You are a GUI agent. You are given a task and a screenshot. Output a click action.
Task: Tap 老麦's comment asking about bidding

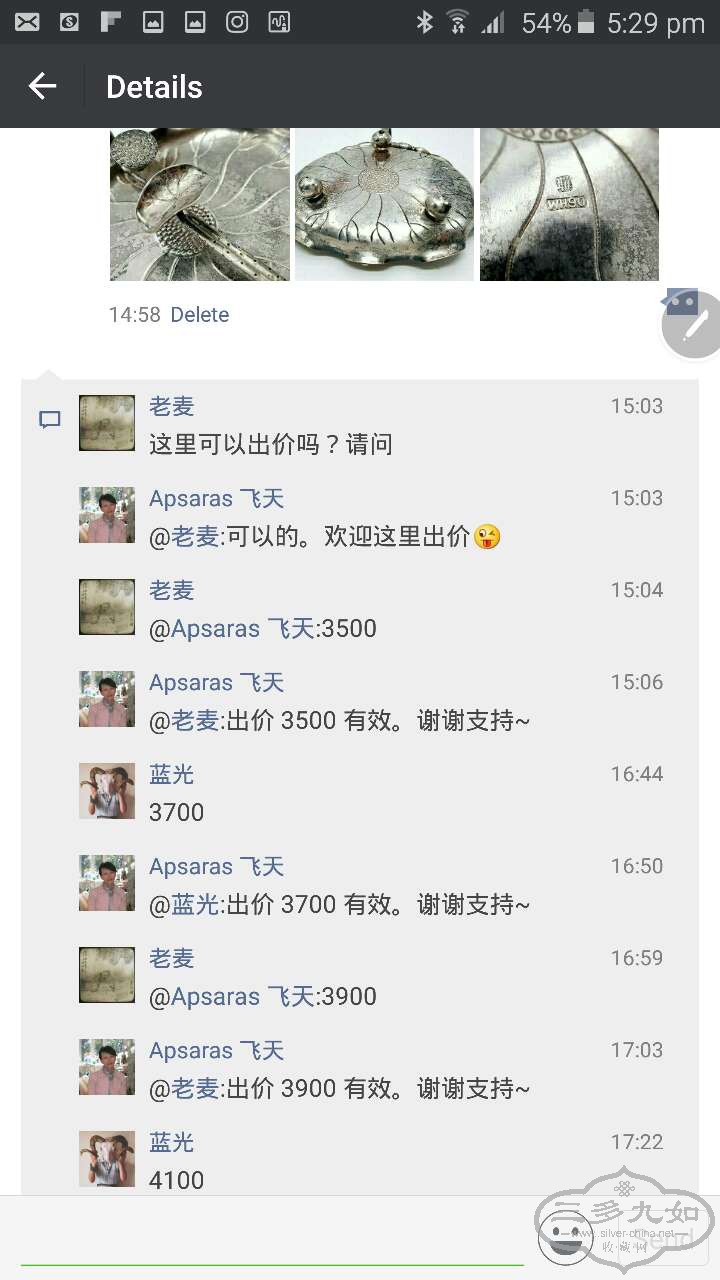point(271,444)
